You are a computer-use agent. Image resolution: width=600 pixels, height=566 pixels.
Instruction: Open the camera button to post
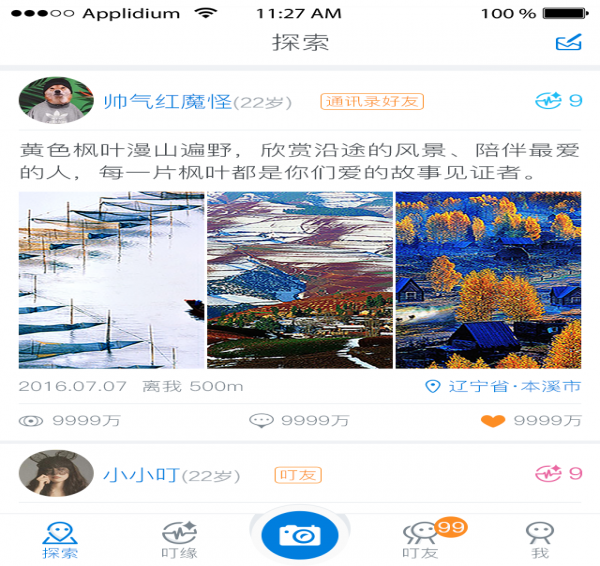[299, 536]
